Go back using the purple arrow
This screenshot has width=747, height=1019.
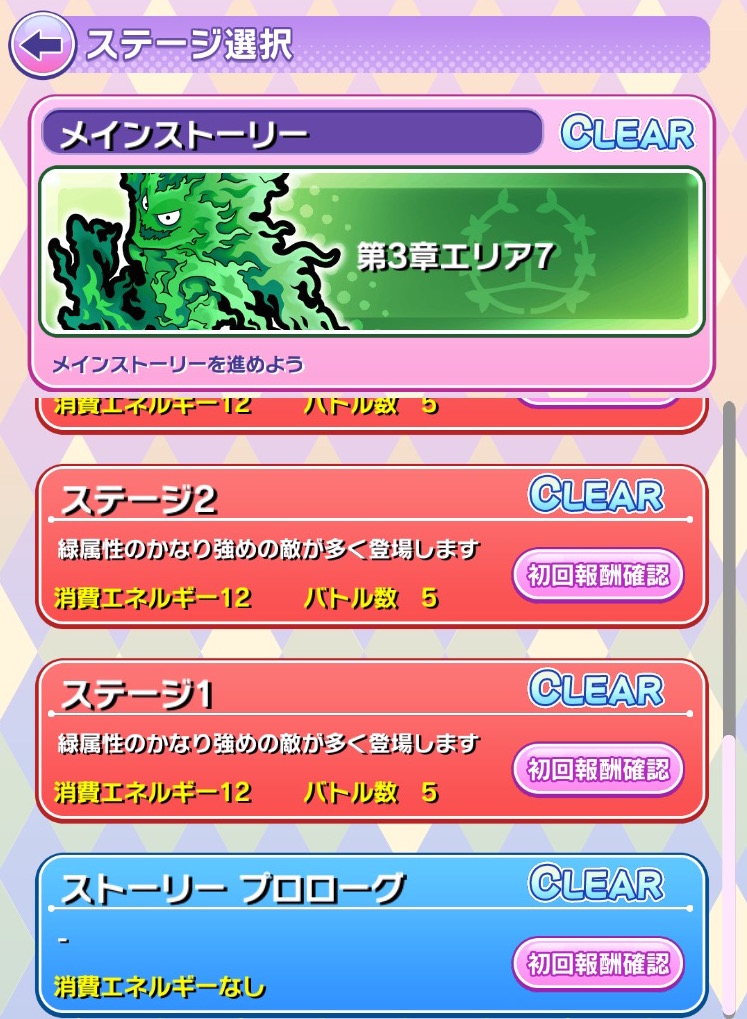[x=41, y=47]
